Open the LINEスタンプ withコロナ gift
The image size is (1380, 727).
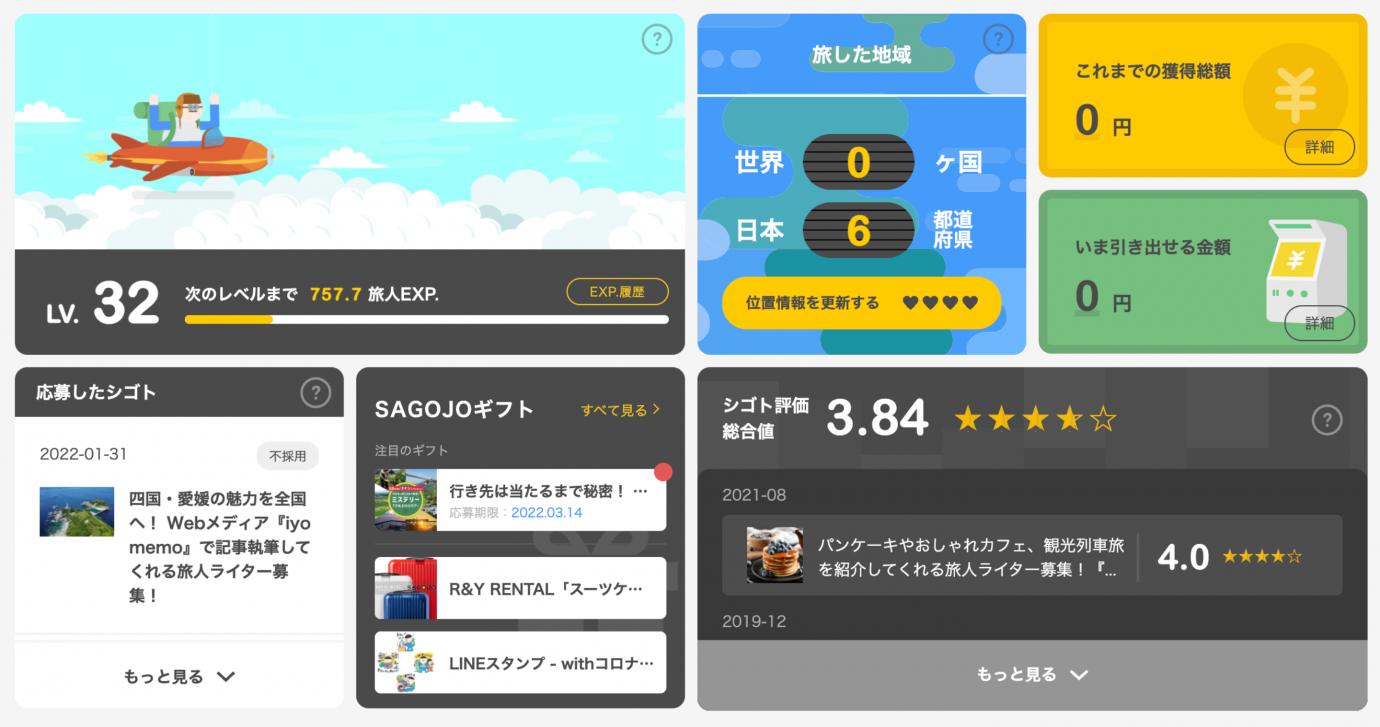[520, 662]
